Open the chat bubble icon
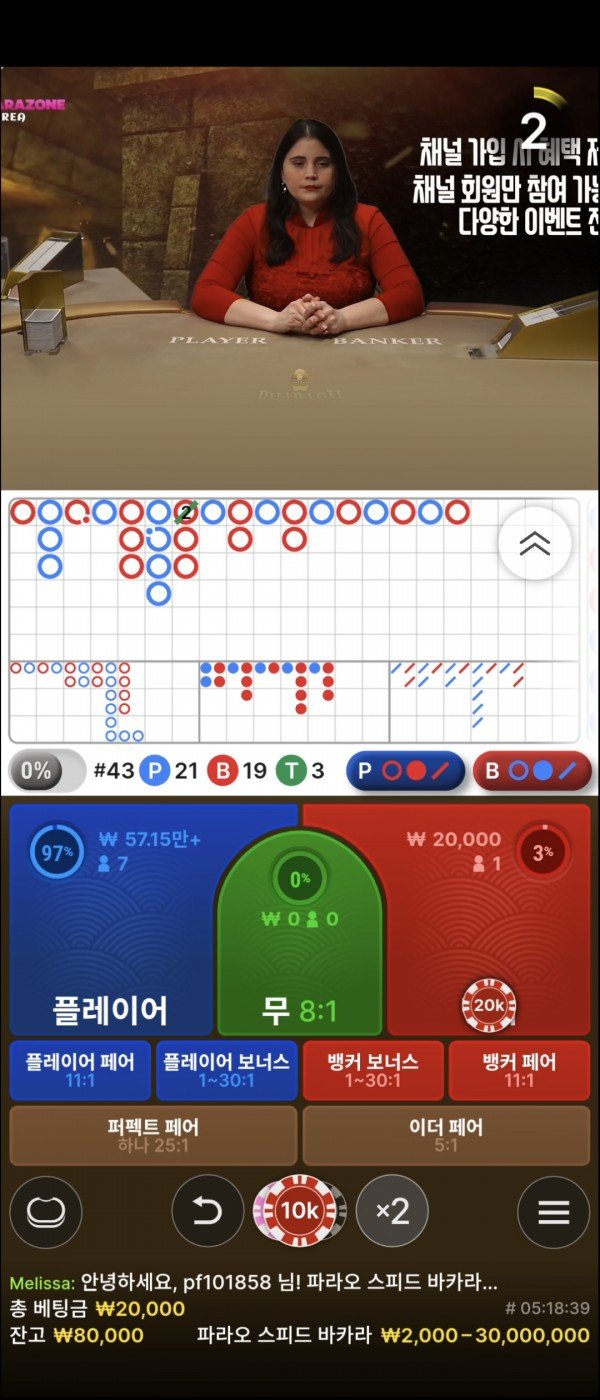Screen dimensions: 600x1400 [46, 1211]
